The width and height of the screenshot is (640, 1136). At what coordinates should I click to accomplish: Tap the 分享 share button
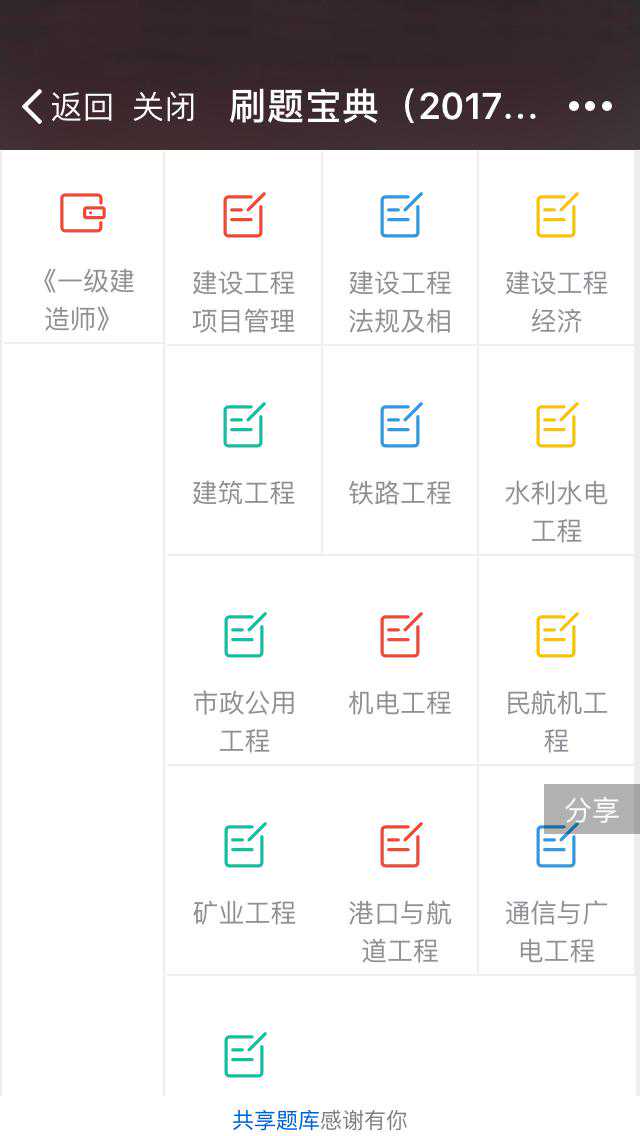(x=592, y=809)
